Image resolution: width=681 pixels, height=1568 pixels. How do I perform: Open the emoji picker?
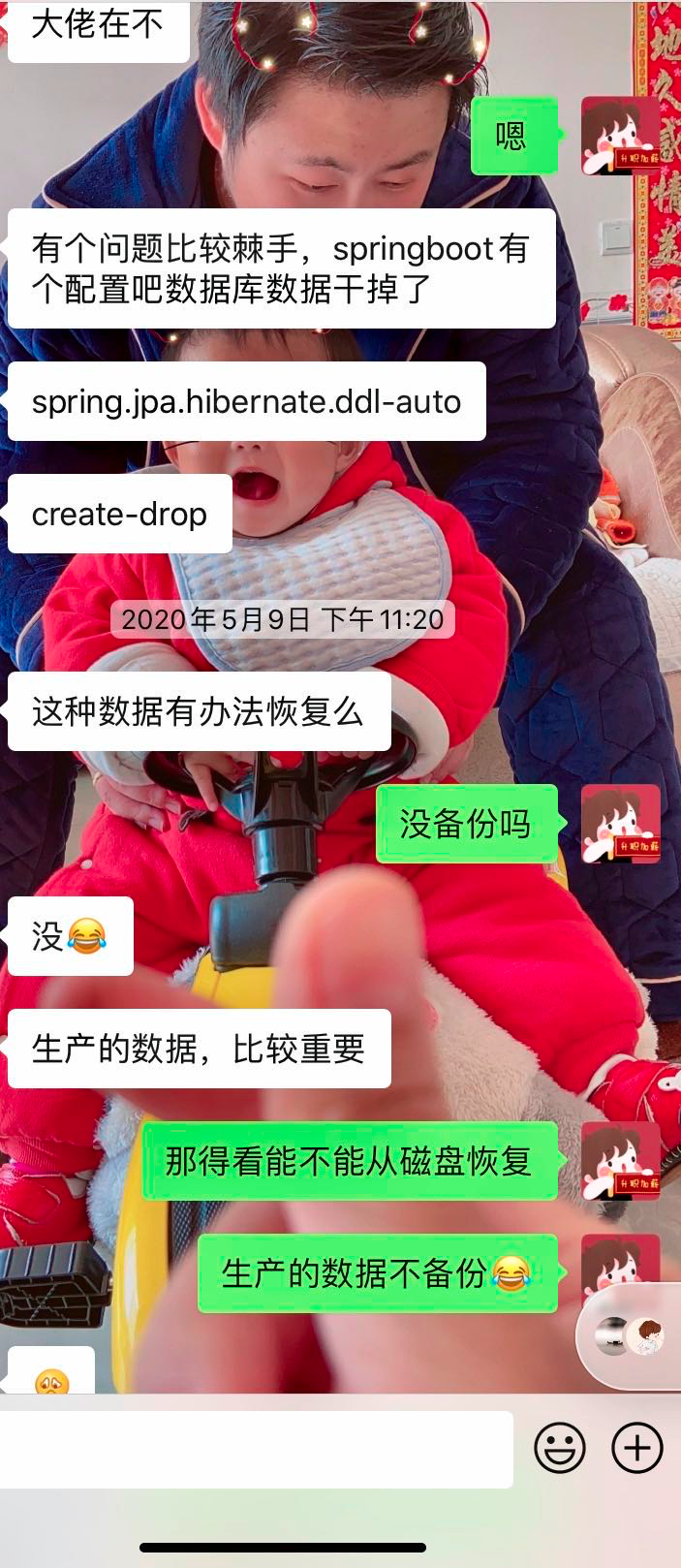pos(560,1448)
